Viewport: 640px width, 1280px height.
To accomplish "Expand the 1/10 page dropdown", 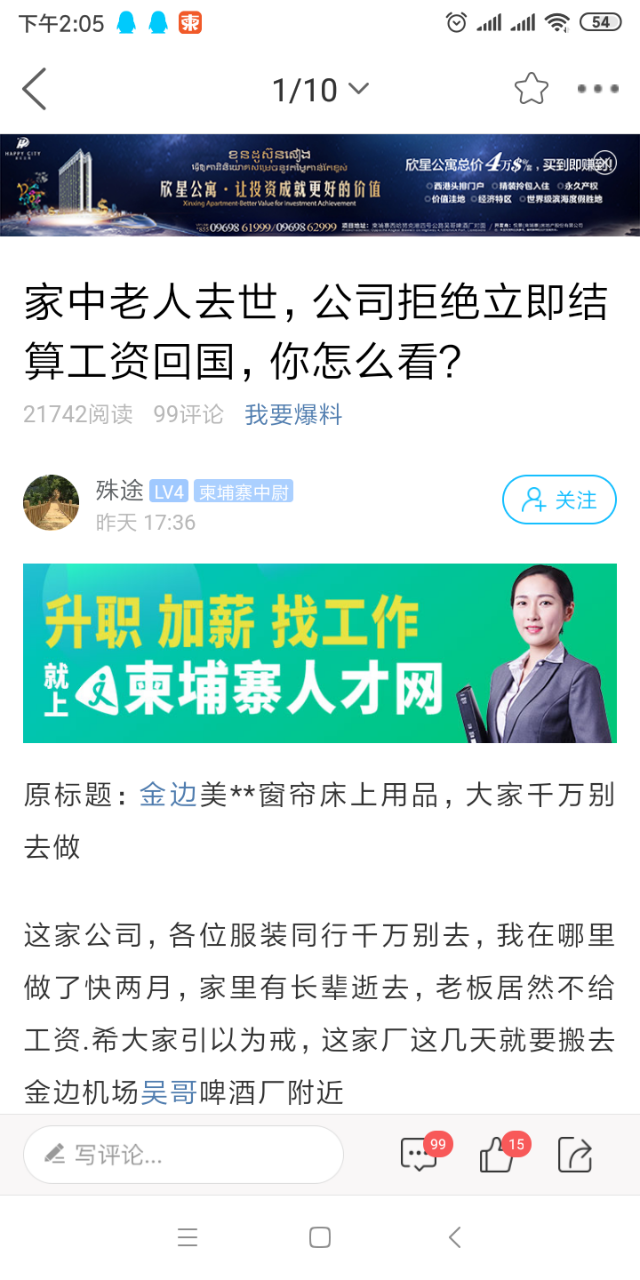I will pyautogui.click(x=320, y=90).
